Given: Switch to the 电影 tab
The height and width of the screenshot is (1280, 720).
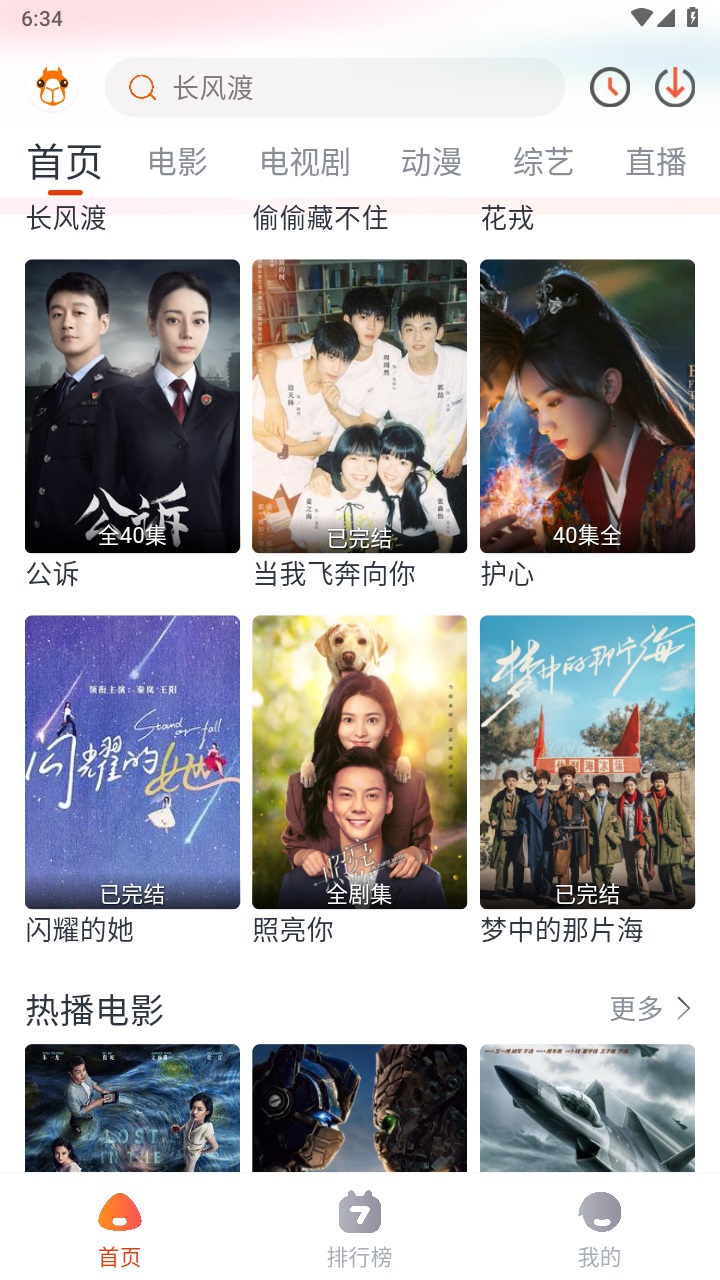Looking at the screenshot, I should point(177,162).
